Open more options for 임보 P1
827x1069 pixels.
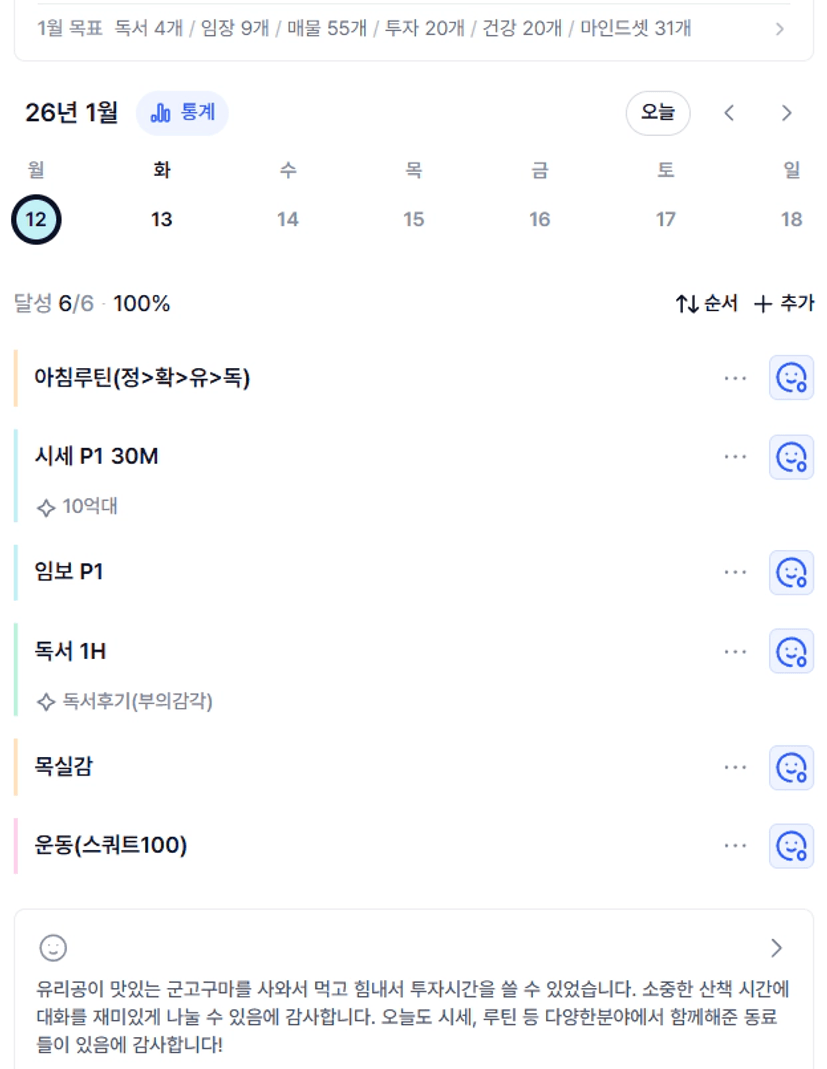(x=735, y=572)
